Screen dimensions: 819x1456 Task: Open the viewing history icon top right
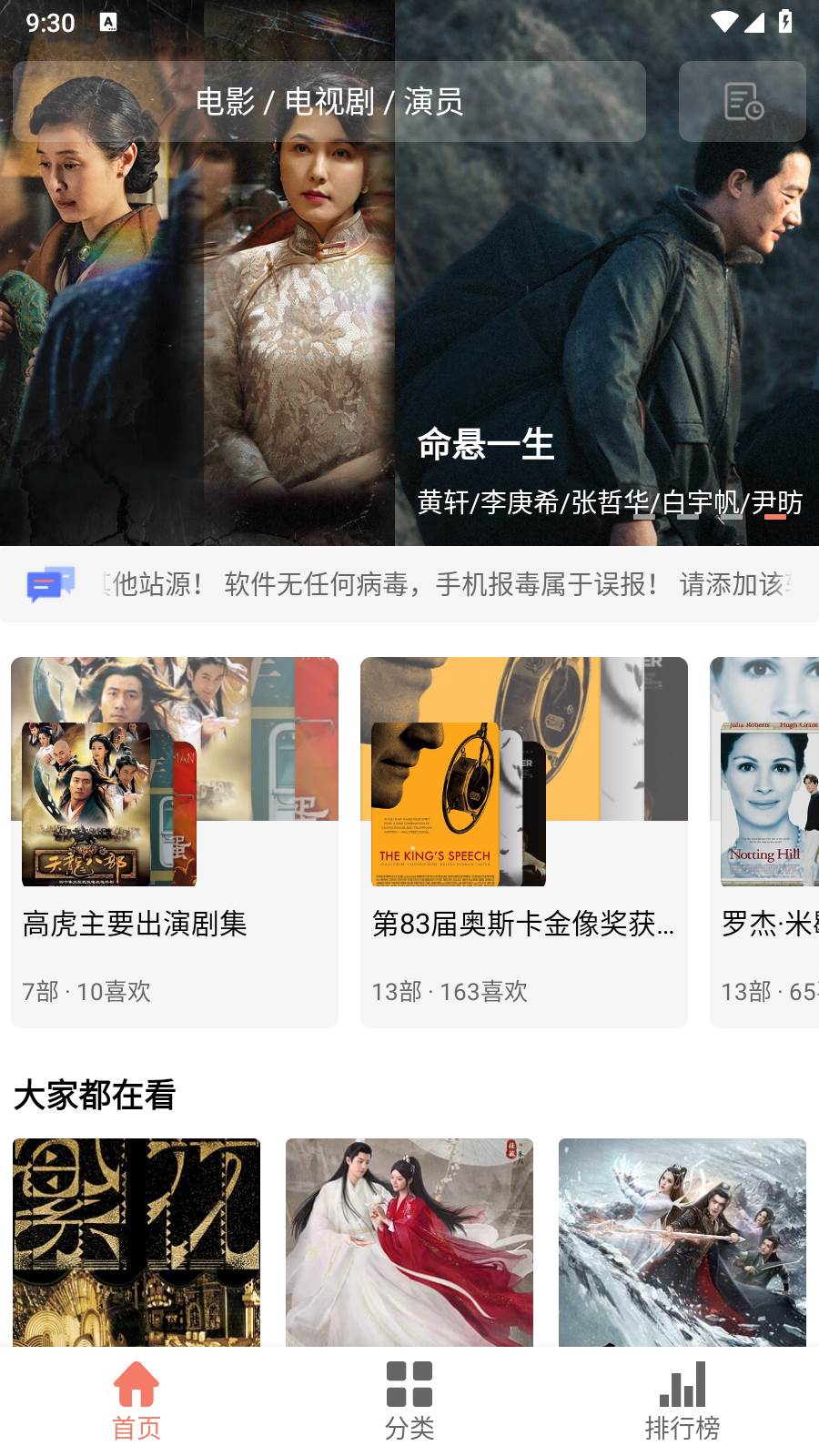(742, 102)
